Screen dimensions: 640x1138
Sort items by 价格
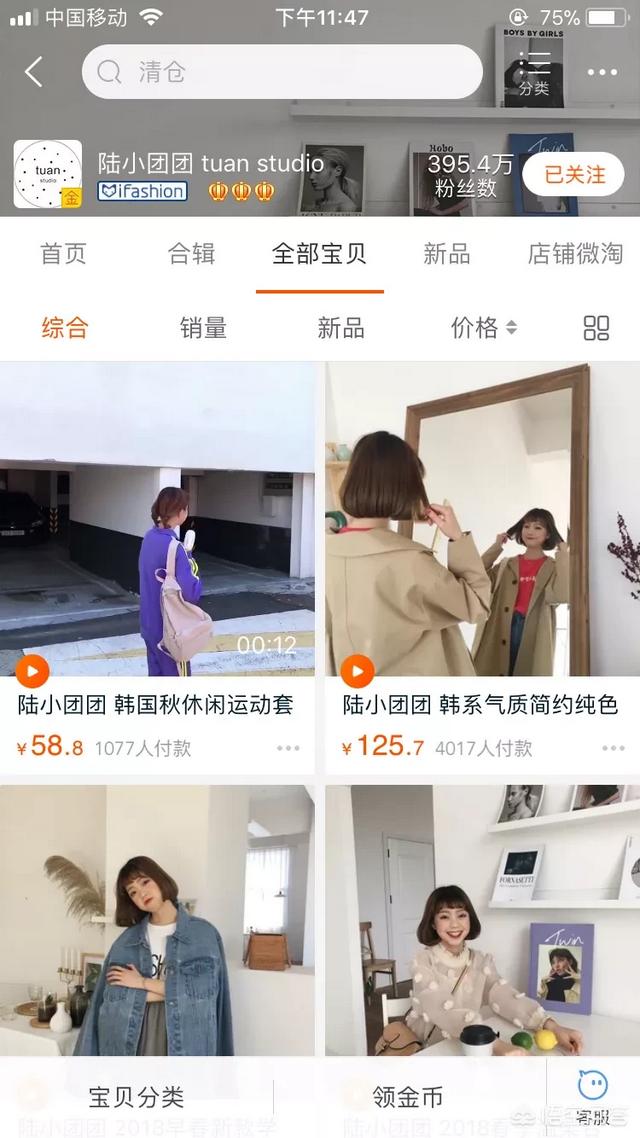(484, 328)
